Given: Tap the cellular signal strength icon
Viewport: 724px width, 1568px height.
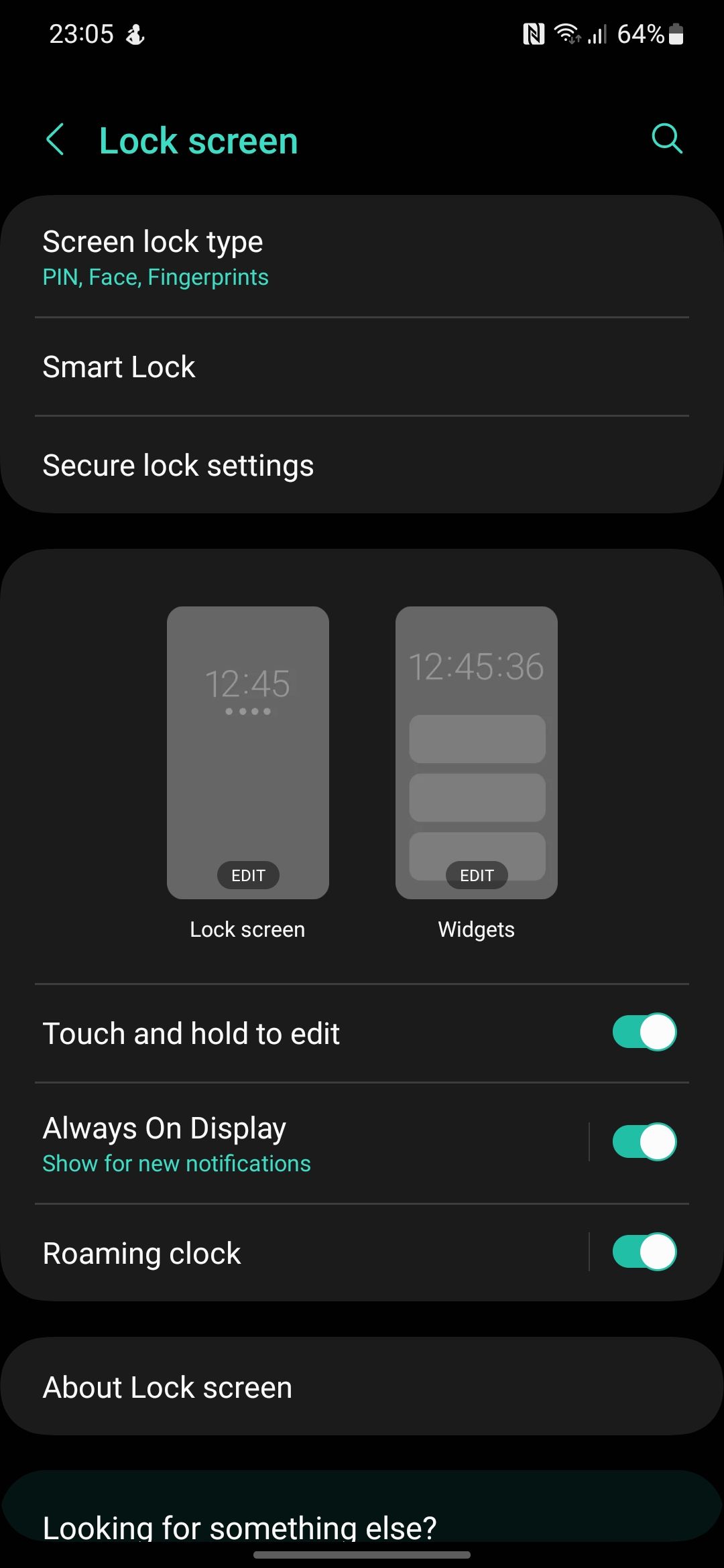Looking at the screenshot, I should (597, 34).
